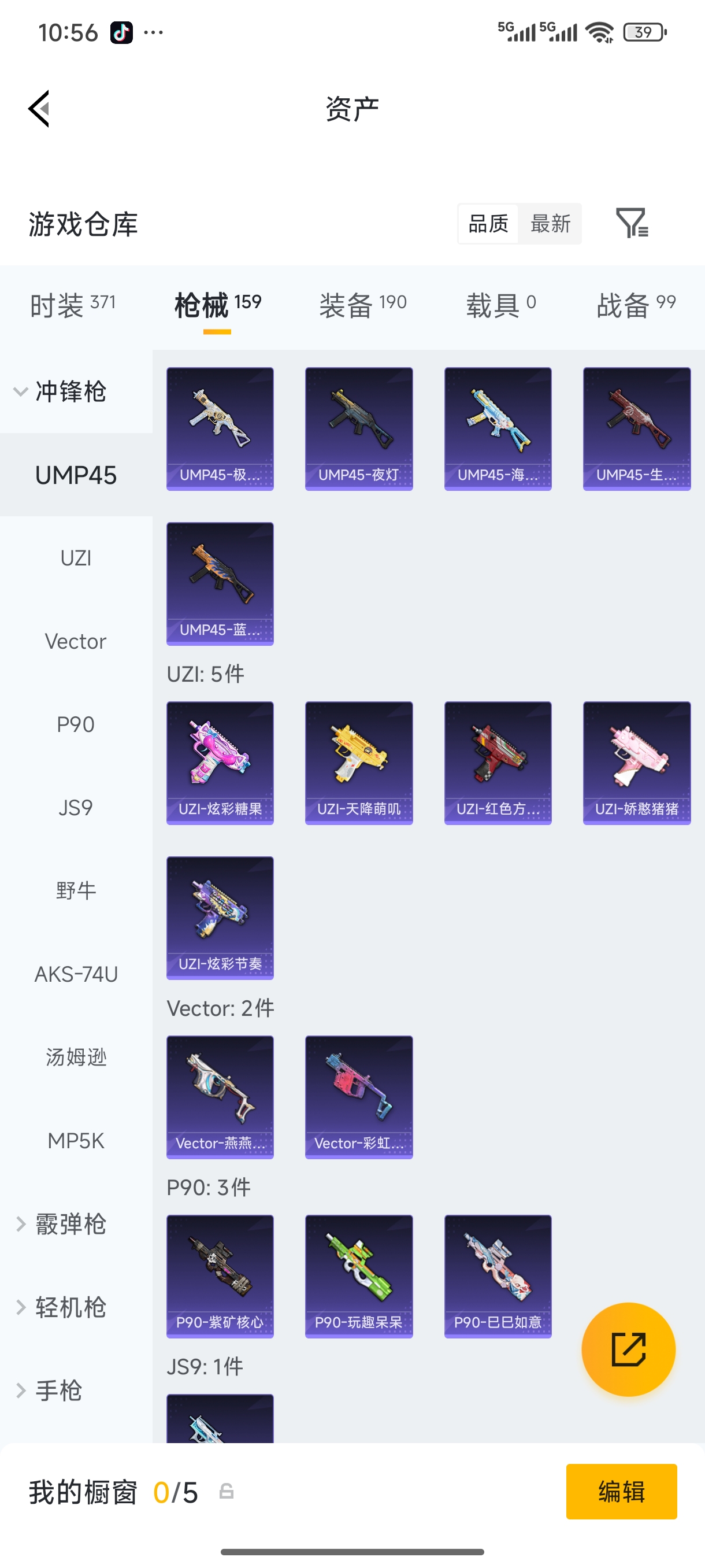Sort by 最新

click(x=550, y=223)
